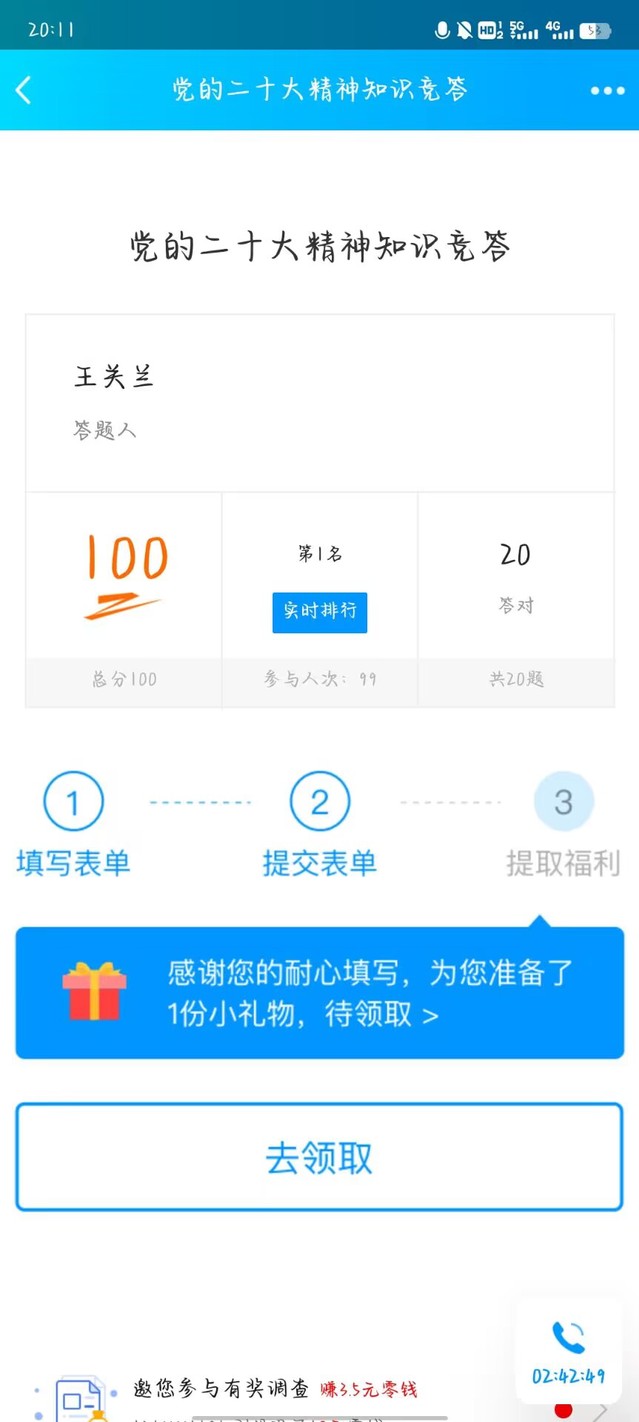
Task: Go back using the header arrow
Action: [24, 90]
